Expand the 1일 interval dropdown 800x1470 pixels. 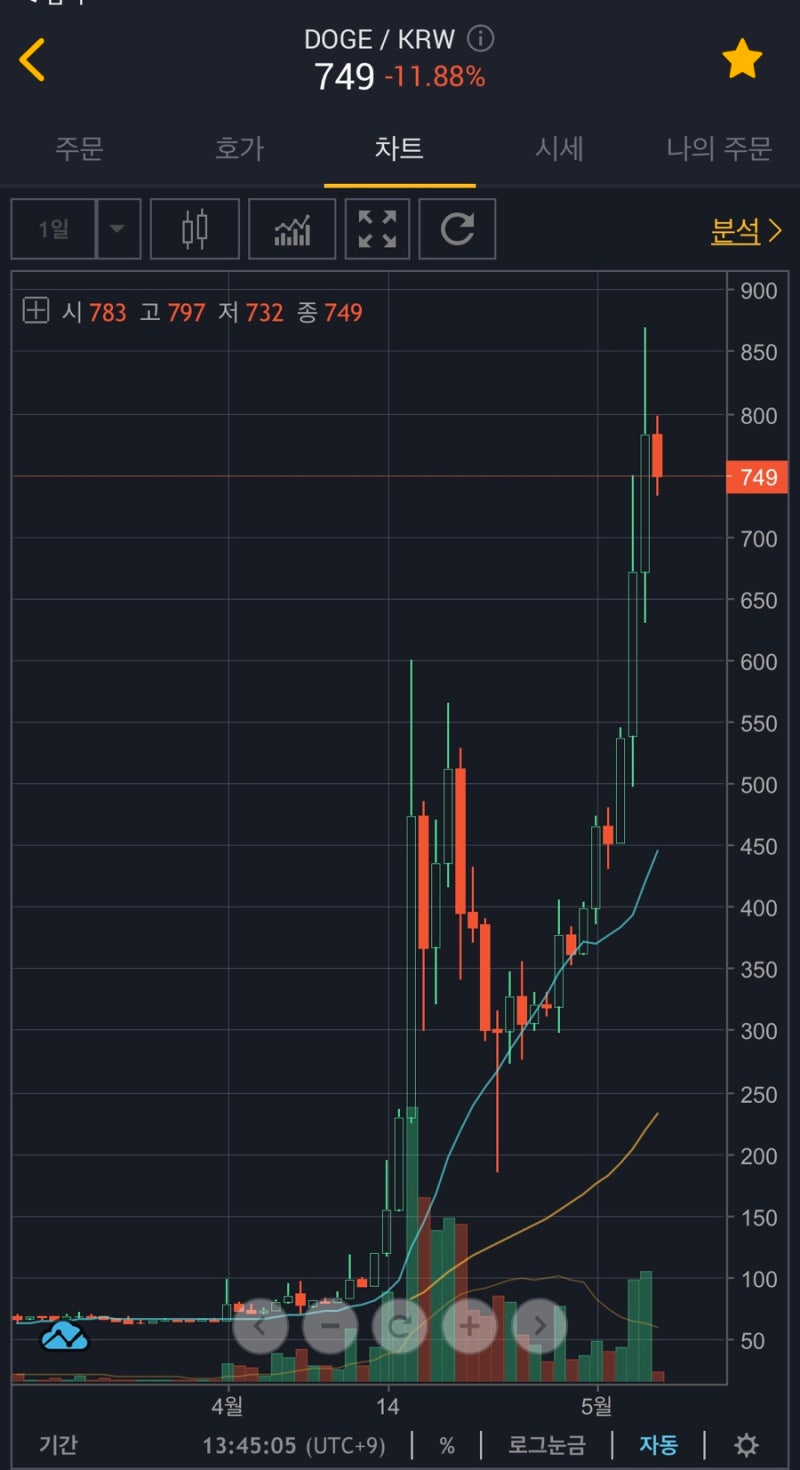click(x=118, y=229)
